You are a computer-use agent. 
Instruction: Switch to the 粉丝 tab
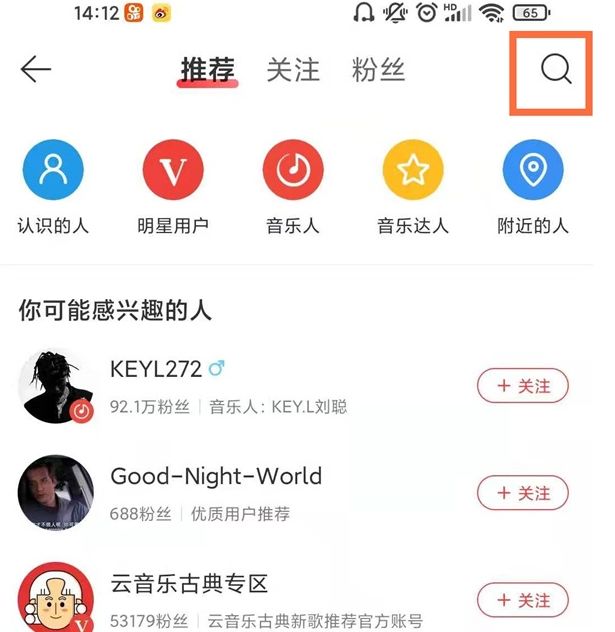point(379,70)
